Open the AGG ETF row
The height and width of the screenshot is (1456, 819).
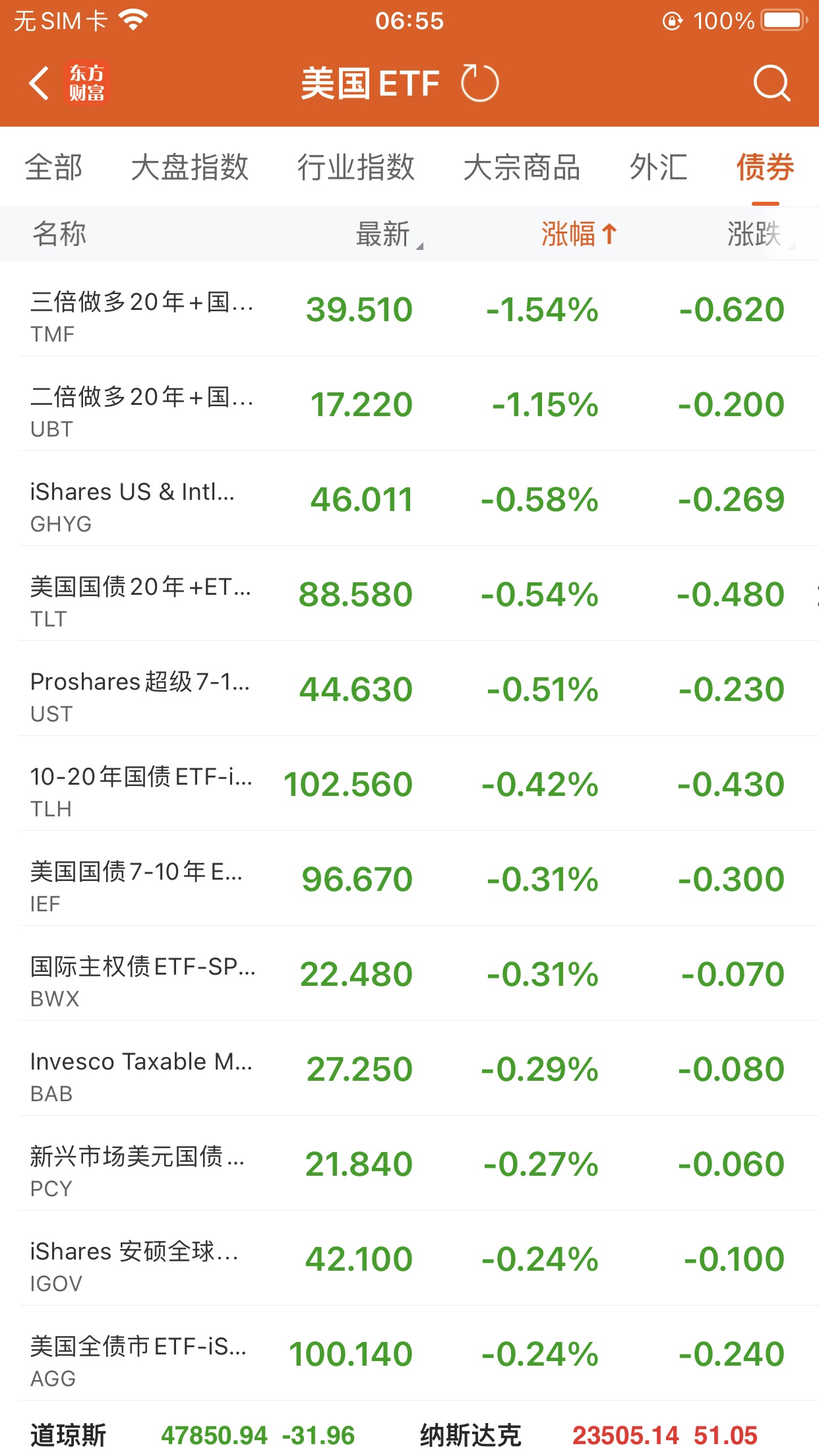point(409,1354)
